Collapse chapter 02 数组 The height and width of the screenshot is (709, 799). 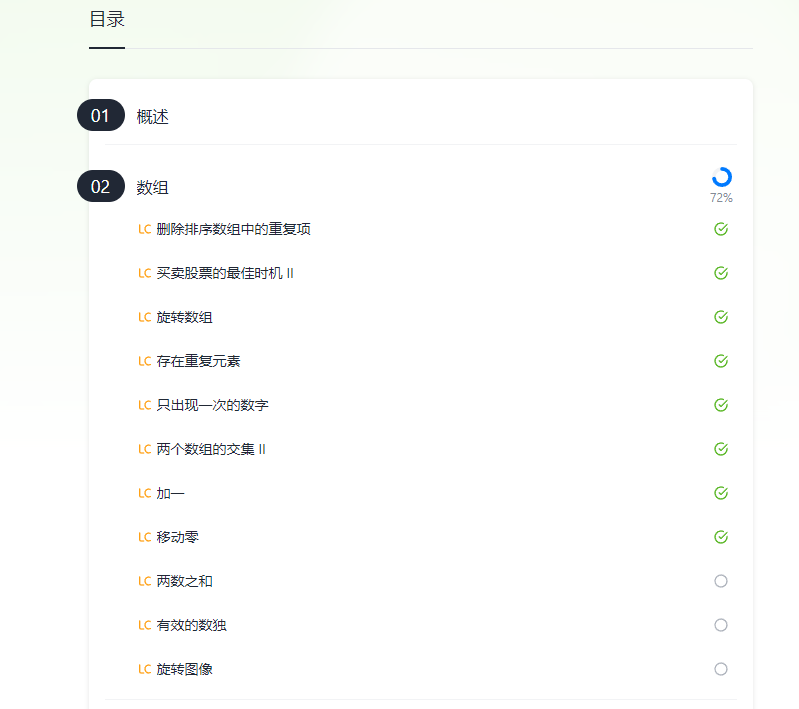click(152, 187)
